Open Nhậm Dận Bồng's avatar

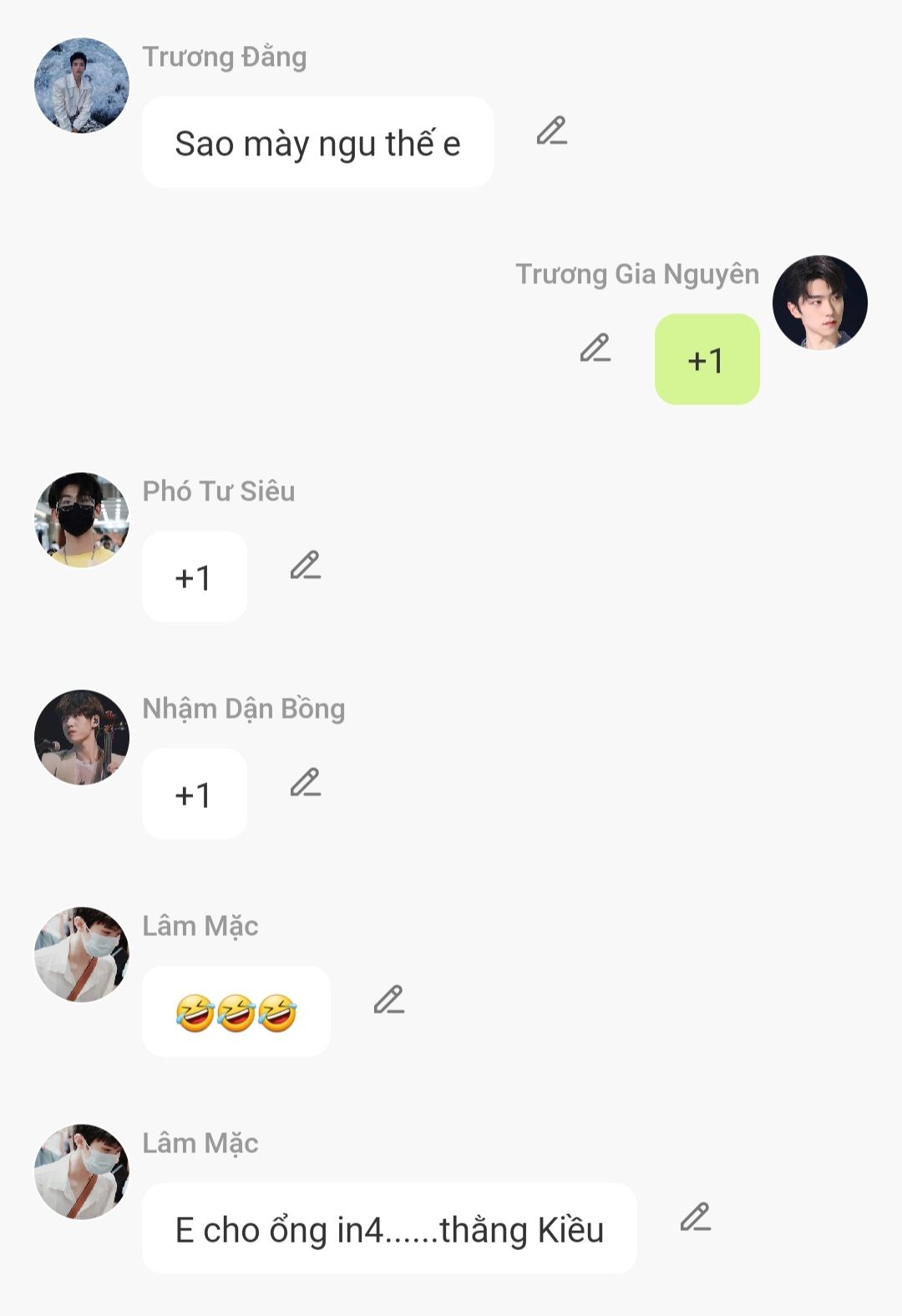82,737
